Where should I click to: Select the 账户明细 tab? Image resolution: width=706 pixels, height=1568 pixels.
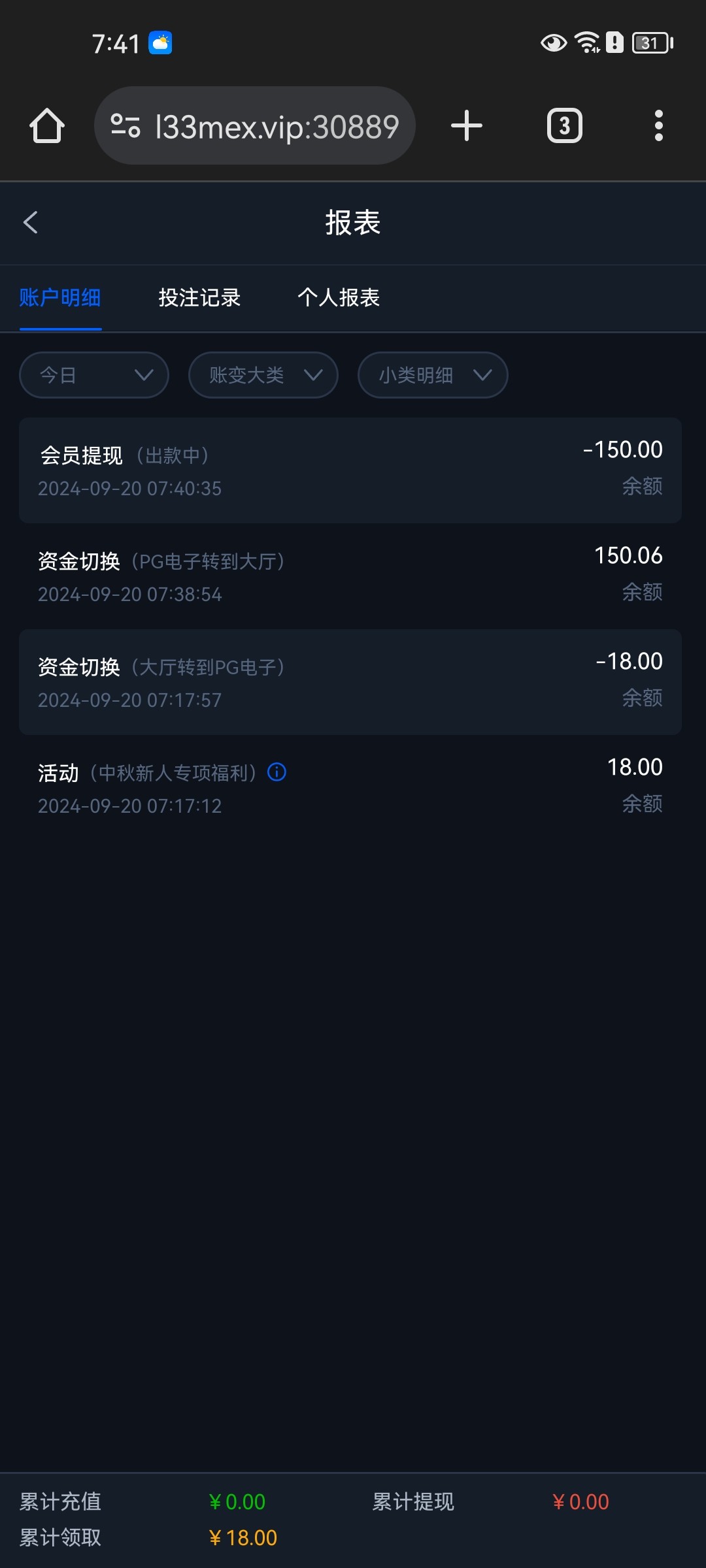60,298
